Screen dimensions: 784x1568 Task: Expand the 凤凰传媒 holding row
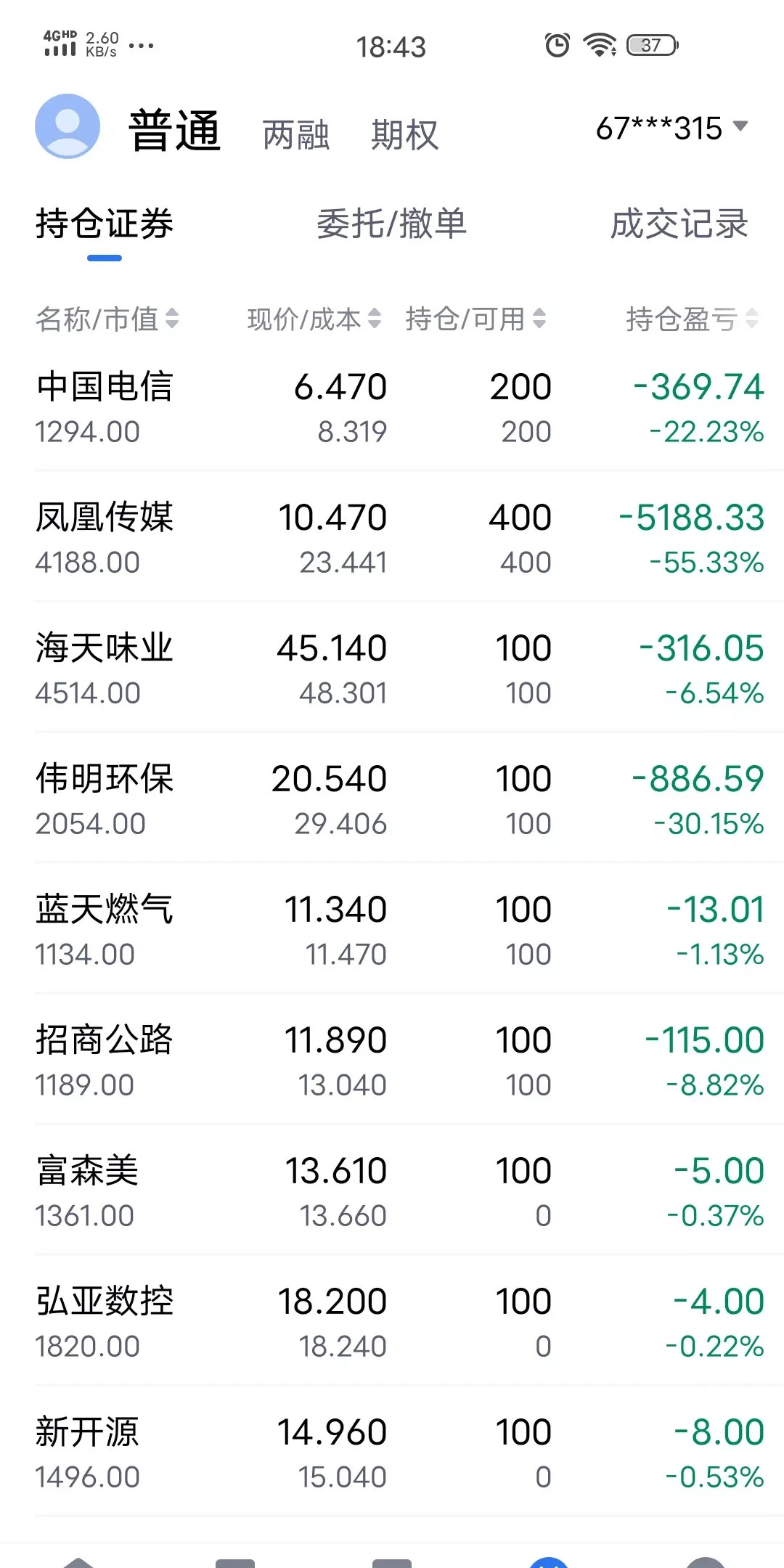coord(392,537)
